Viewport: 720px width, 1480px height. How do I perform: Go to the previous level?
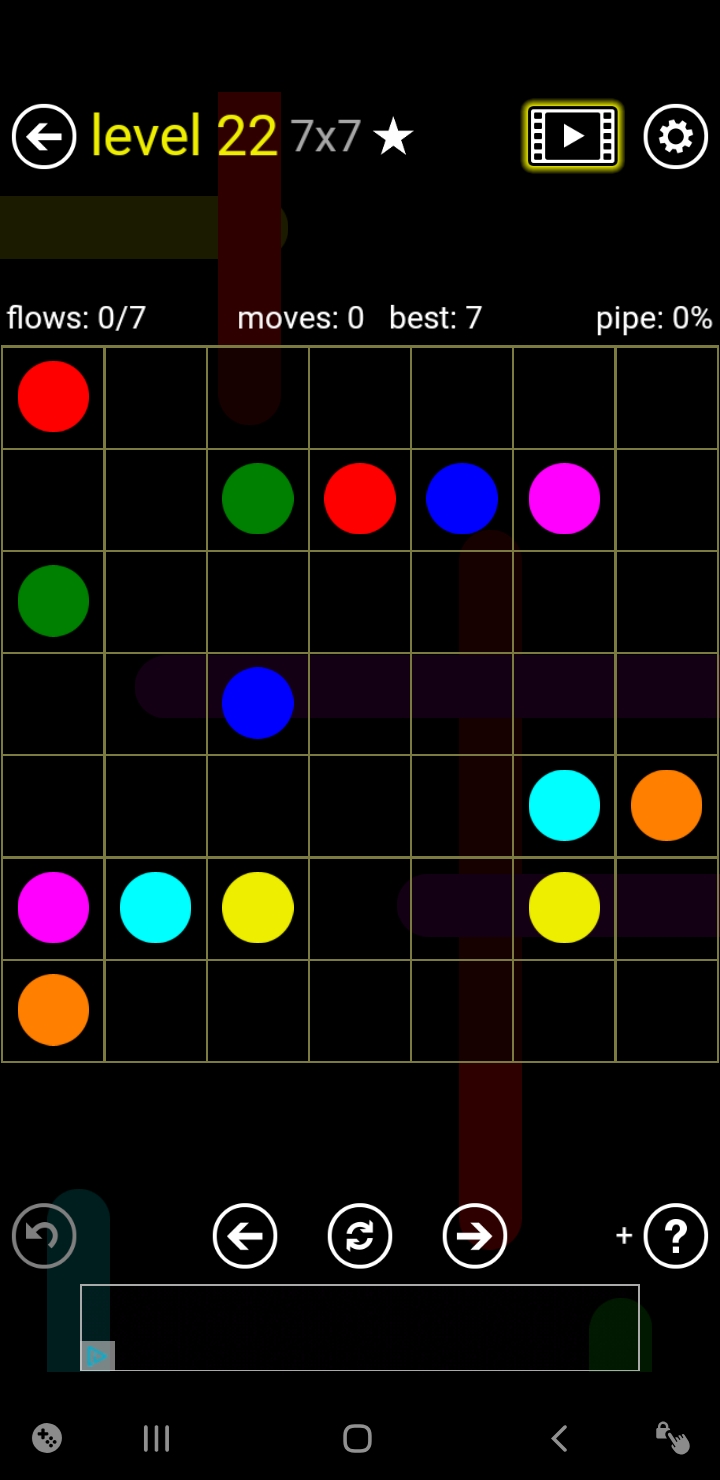[245, 1236]
